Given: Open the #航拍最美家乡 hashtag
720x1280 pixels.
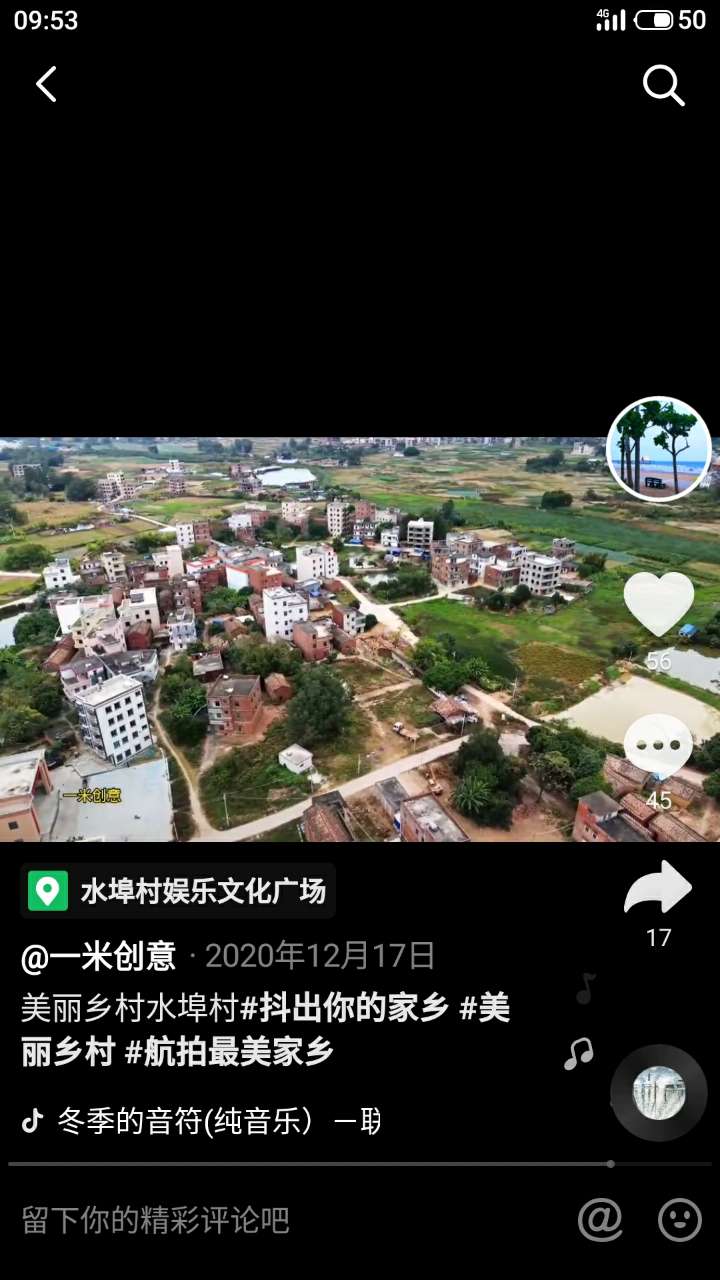Looking at the screenshot, I should [229, 1052].
